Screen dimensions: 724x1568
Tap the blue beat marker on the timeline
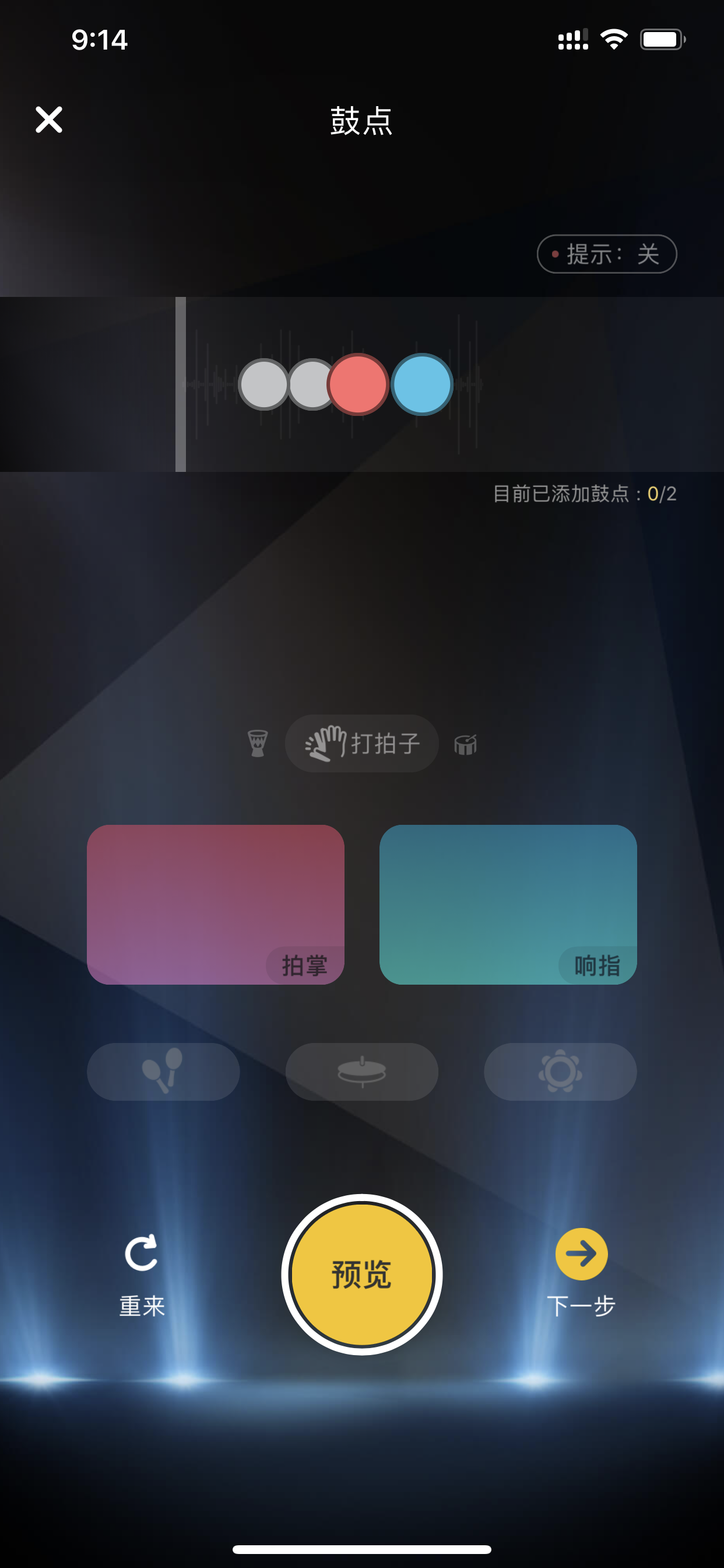(421, 384)
